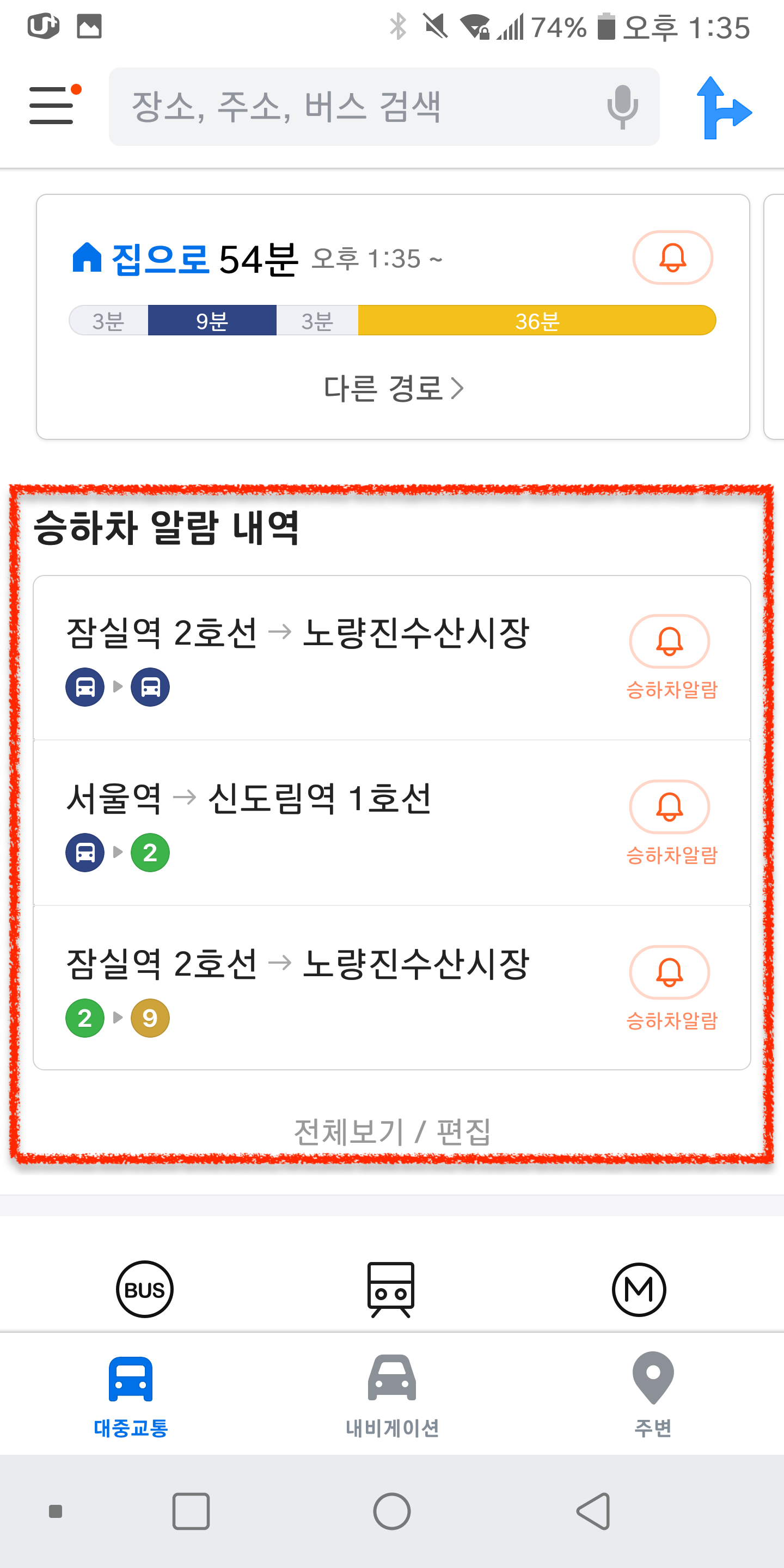This screenshot has height=1568, width=784.
Task: Open the route directions arrow icon
Action: coord(724,108)
